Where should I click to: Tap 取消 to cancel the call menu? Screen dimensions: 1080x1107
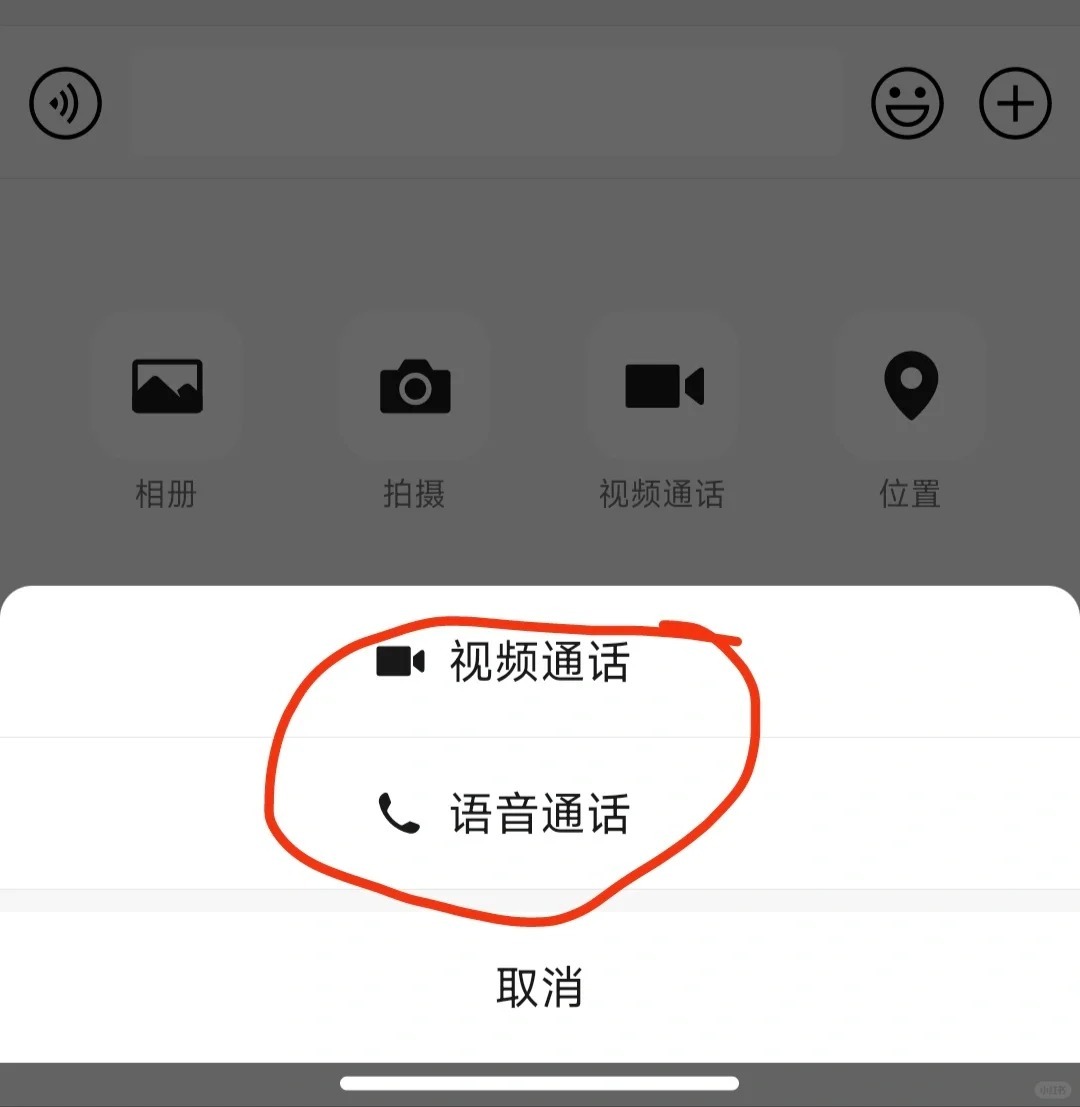[540, 985]
